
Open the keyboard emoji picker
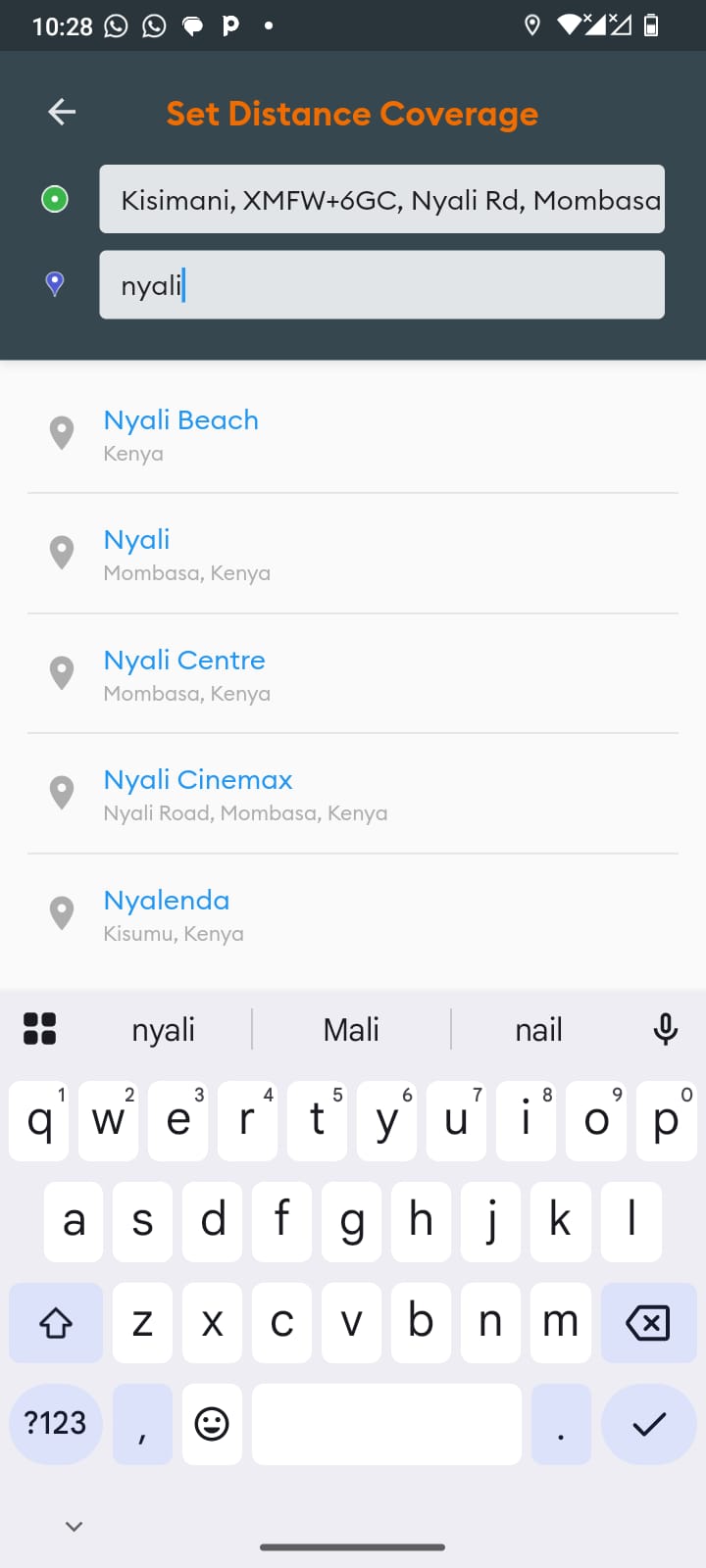[x=212, y=1424]
